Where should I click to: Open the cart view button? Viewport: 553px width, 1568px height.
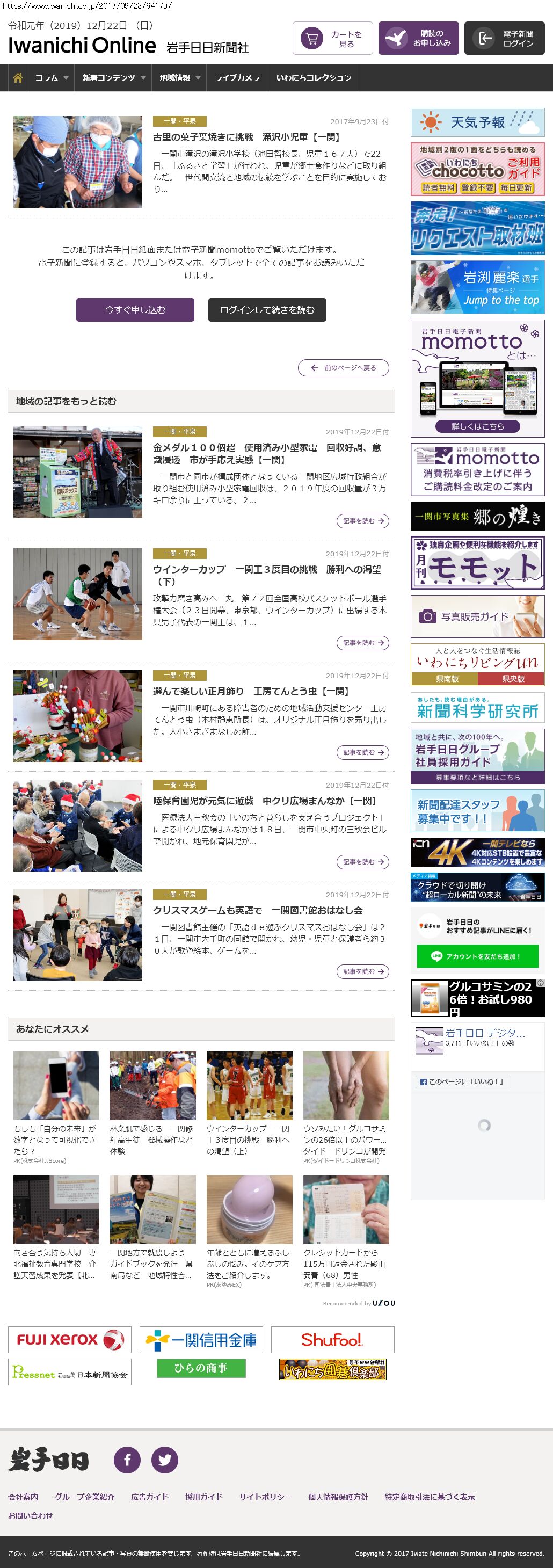tap(332, 38)
